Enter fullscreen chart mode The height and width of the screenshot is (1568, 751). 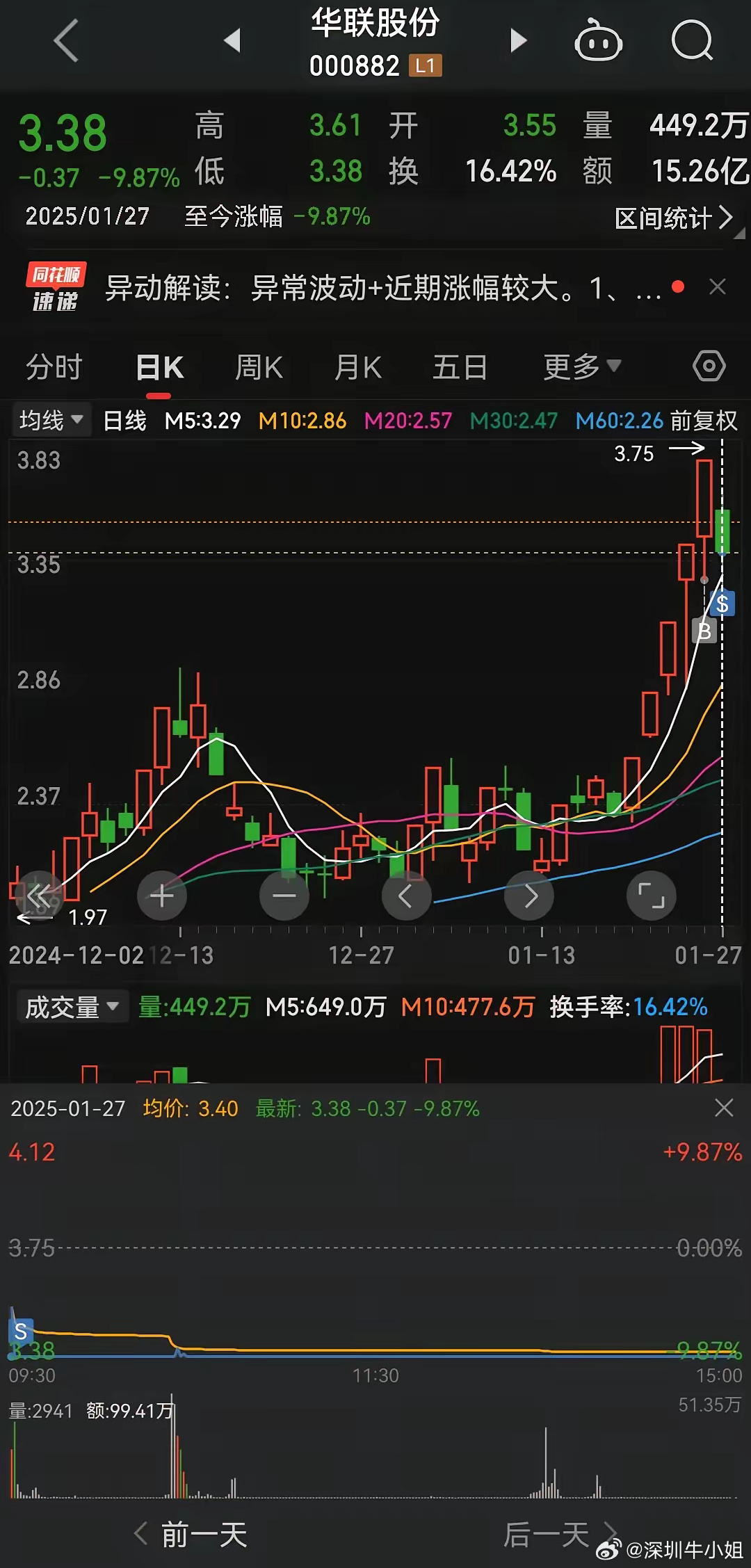pyautogui.click(x=651, y=896)
